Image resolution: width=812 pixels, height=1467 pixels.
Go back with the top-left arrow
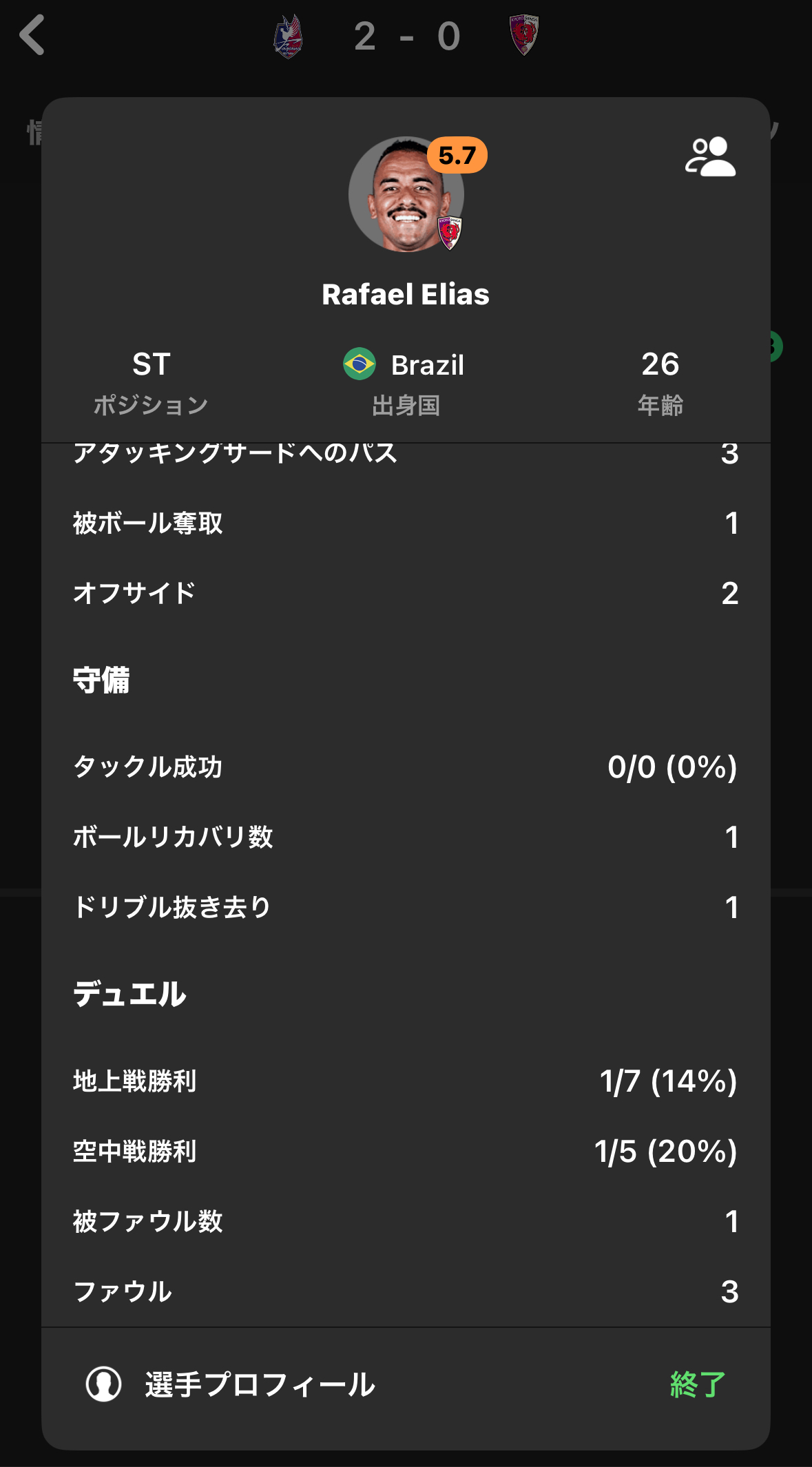coord(32,34)
